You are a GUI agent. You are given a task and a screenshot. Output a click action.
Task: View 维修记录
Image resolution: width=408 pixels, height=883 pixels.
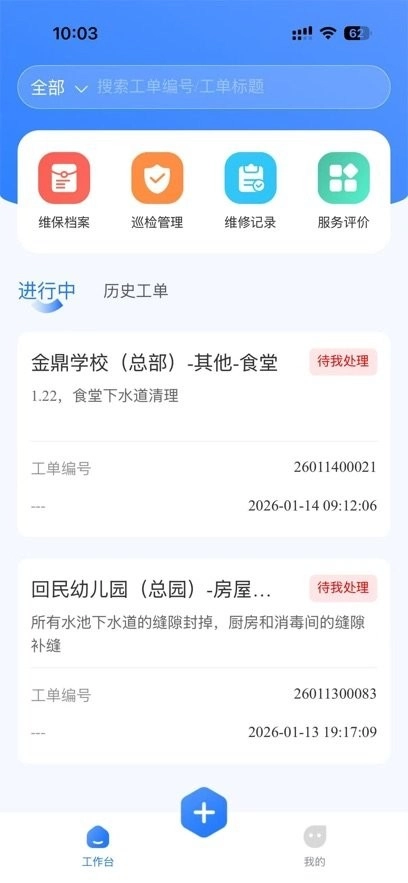click(x=250, y=191)
